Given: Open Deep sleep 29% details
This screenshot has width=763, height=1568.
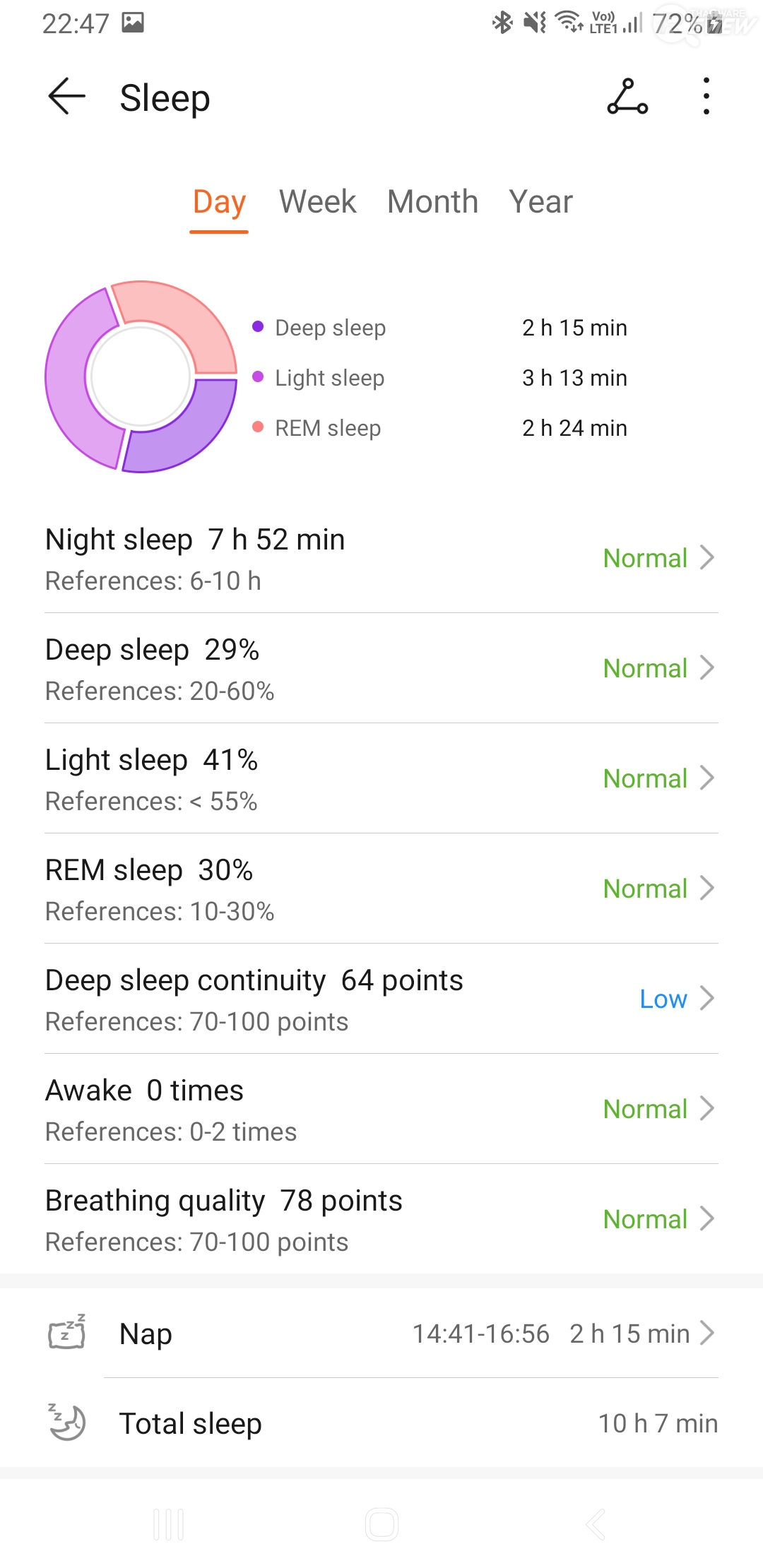Looking at the screenshot, I should point(381,668).
